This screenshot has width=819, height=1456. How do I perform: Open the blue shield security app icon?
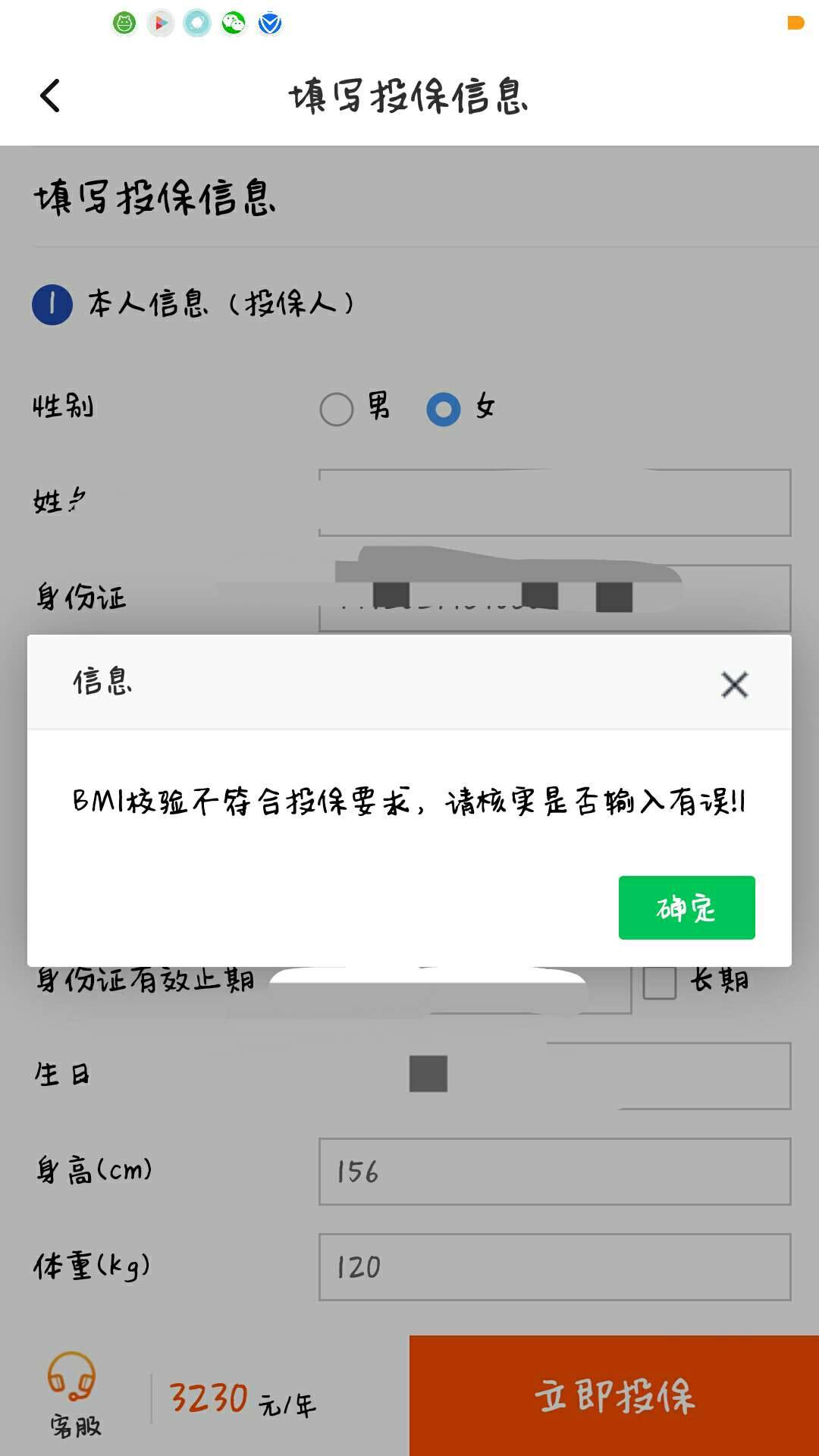pyautogui.click(x=271, y=24)
